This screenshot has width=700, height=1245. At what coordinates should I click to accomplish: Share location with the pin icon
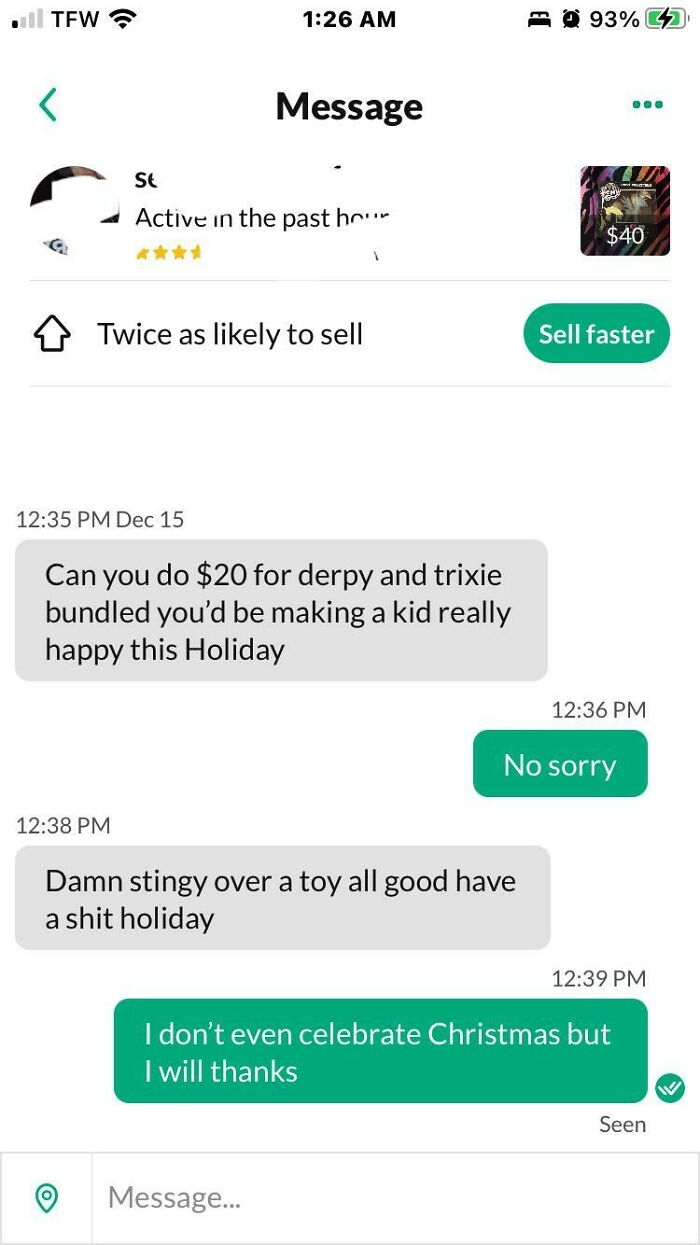pos(46,1198)
